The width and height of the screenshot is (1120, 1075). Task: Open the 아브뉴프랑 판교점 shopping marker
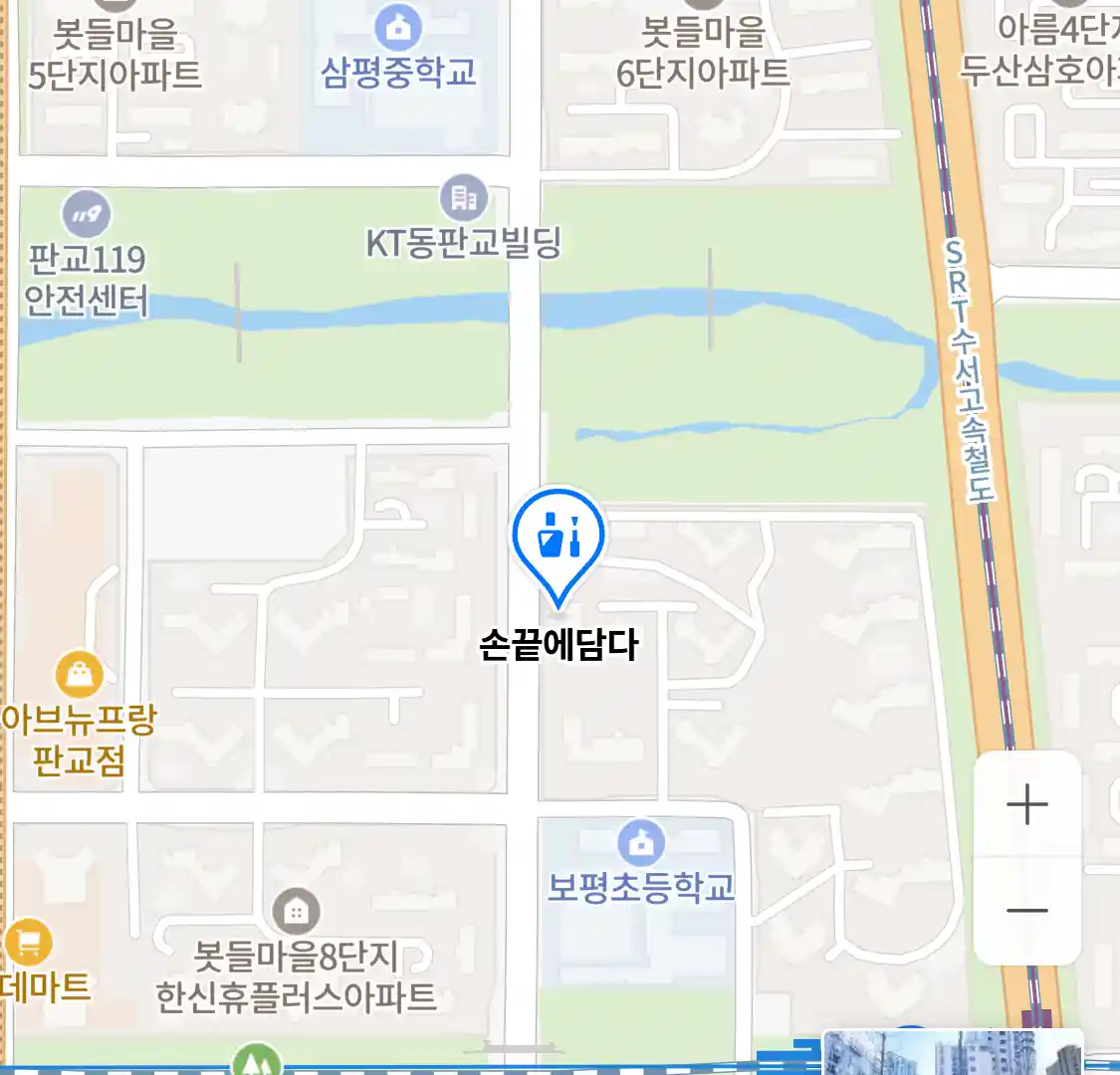pyautogui.click(x=79, y=676)
